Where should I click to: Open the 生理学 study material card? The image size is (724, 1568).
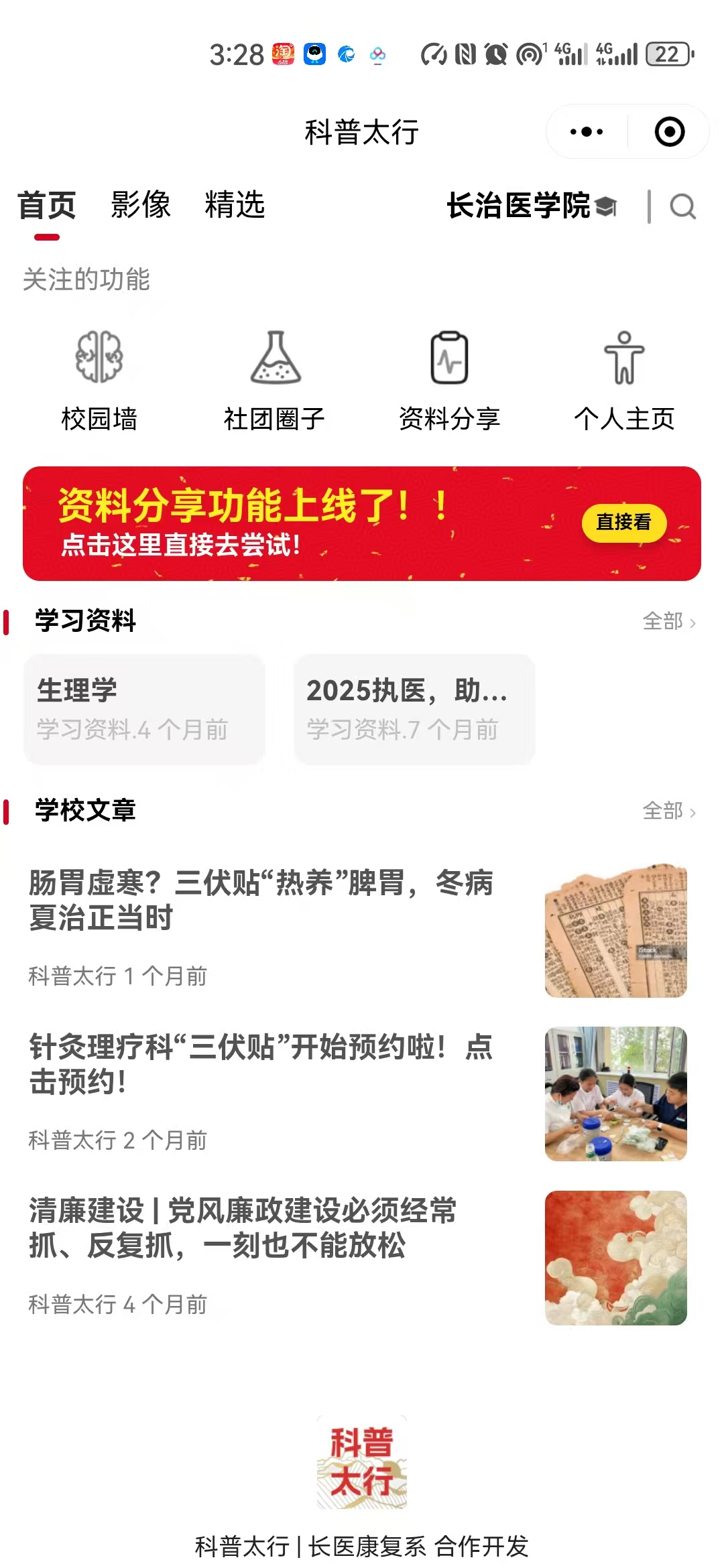click(x=144, y=709)
